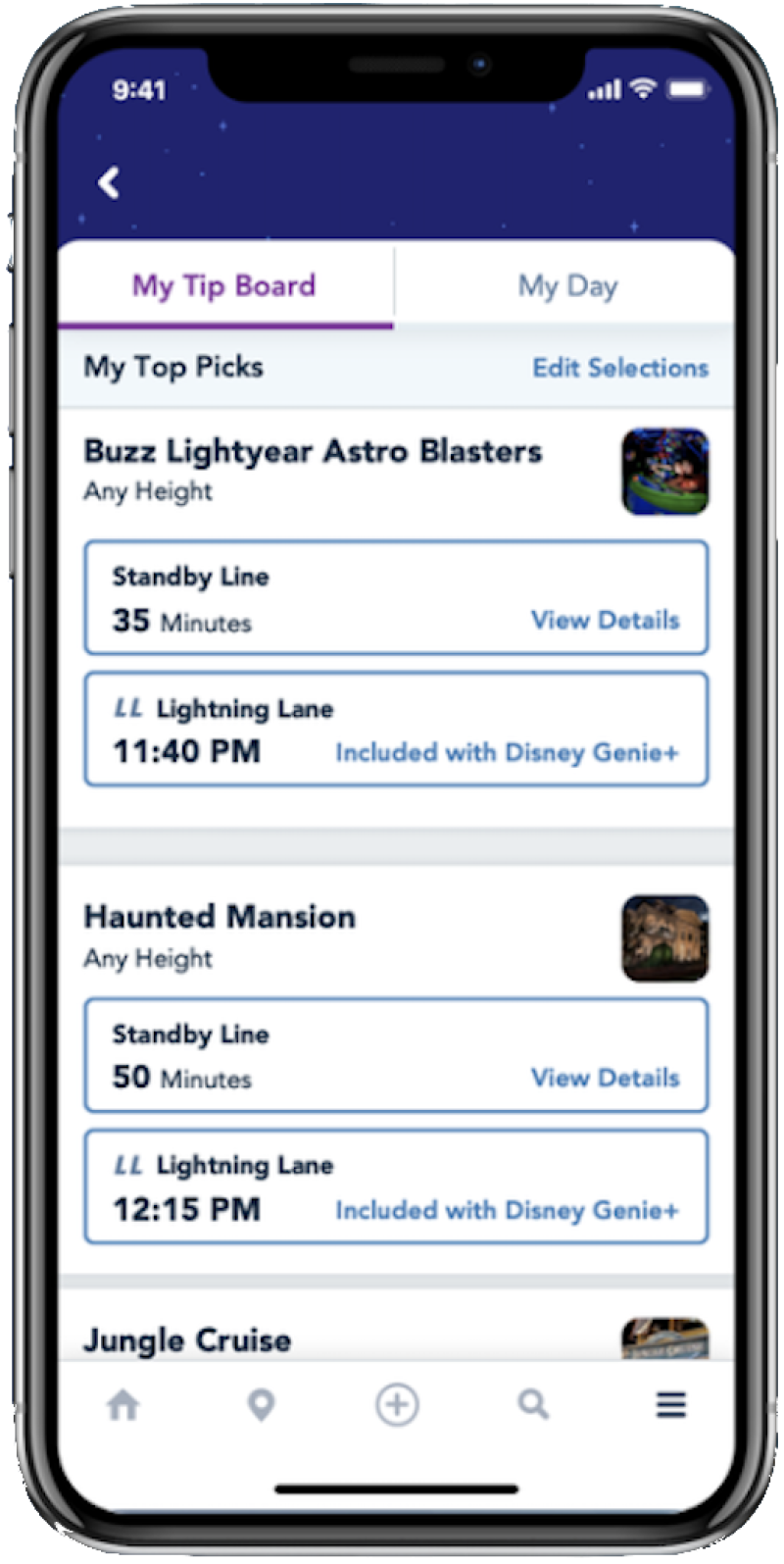Open the Jungle Cruise attraction entry
The width and height of the screenshot is (784, 1564).
point(187,1339)
